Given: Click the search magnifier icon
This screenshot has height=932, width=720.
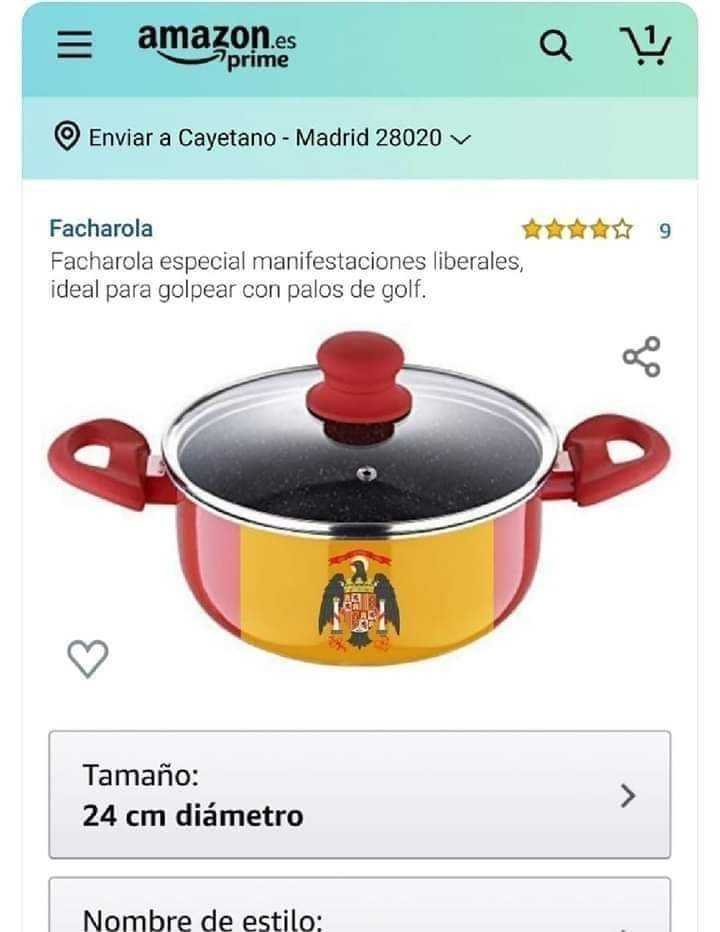Looking at the screenshot, I should point(556,45).
